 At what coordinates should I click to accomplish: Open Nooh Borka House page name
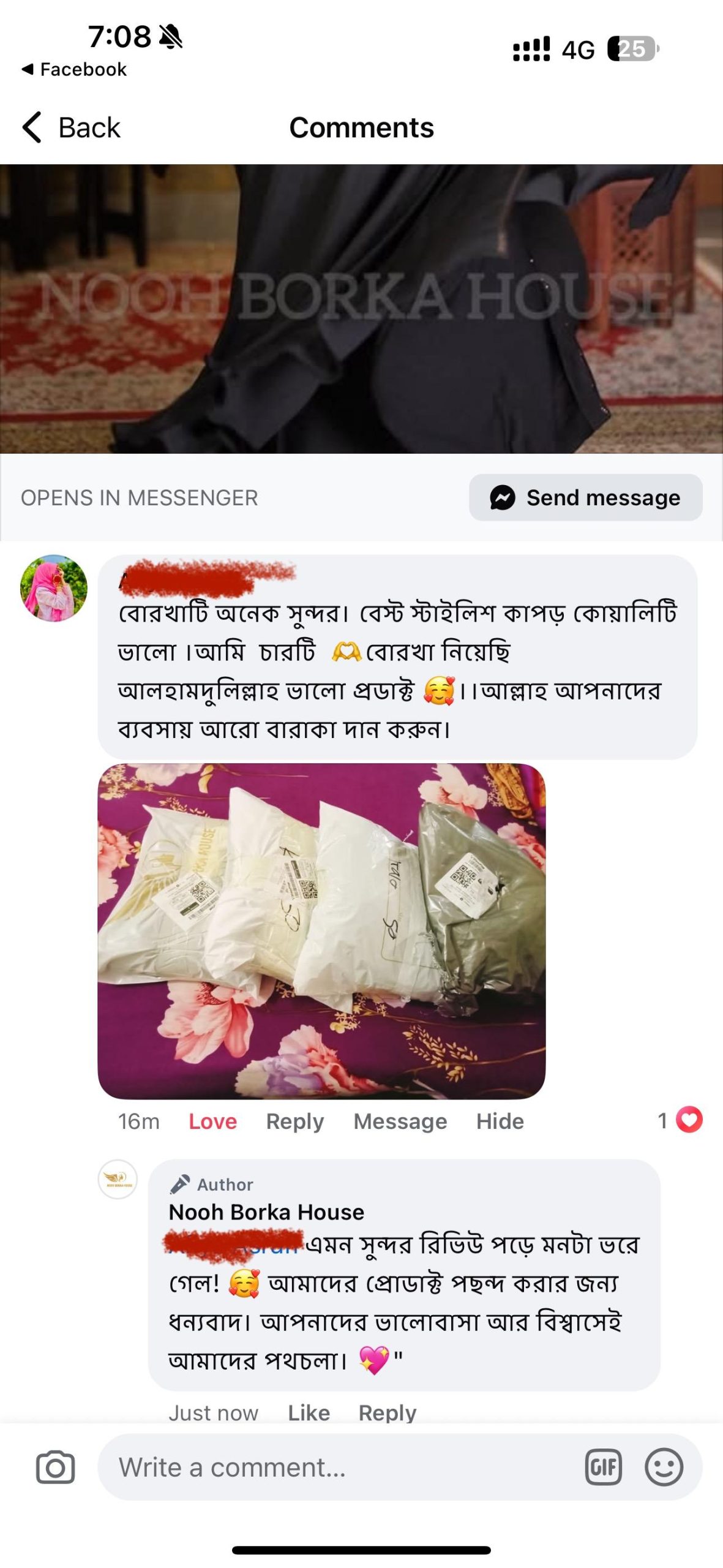point(266,1212)
